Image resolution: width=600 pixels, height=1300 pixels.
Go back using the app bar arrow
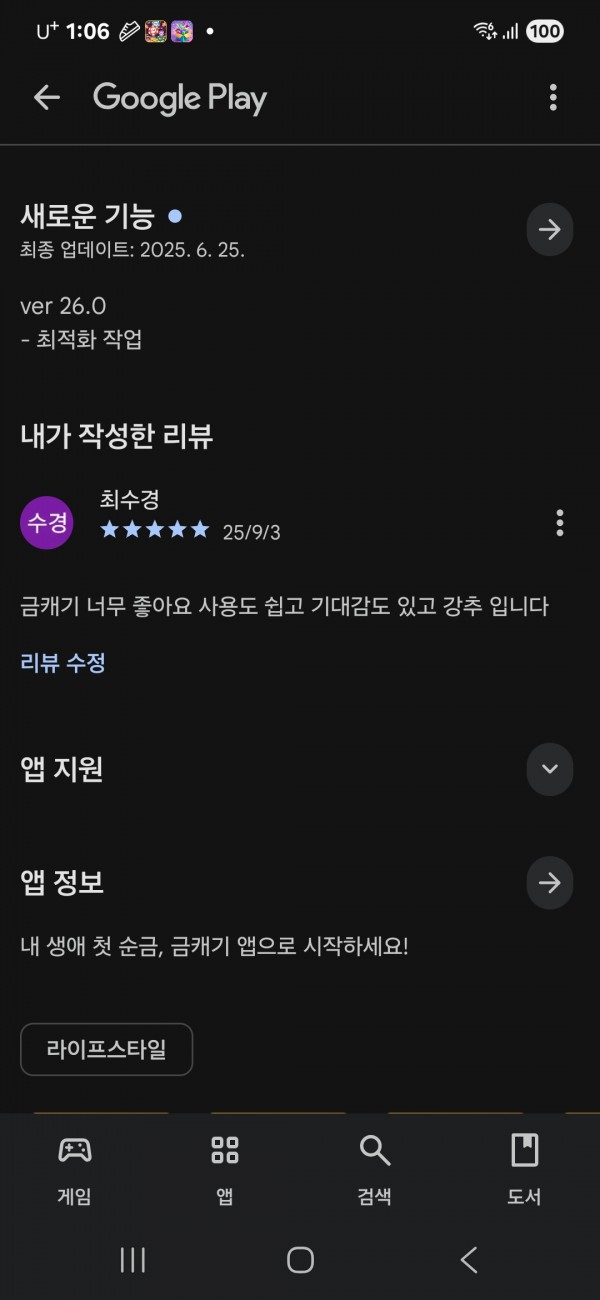pos(47,97)
